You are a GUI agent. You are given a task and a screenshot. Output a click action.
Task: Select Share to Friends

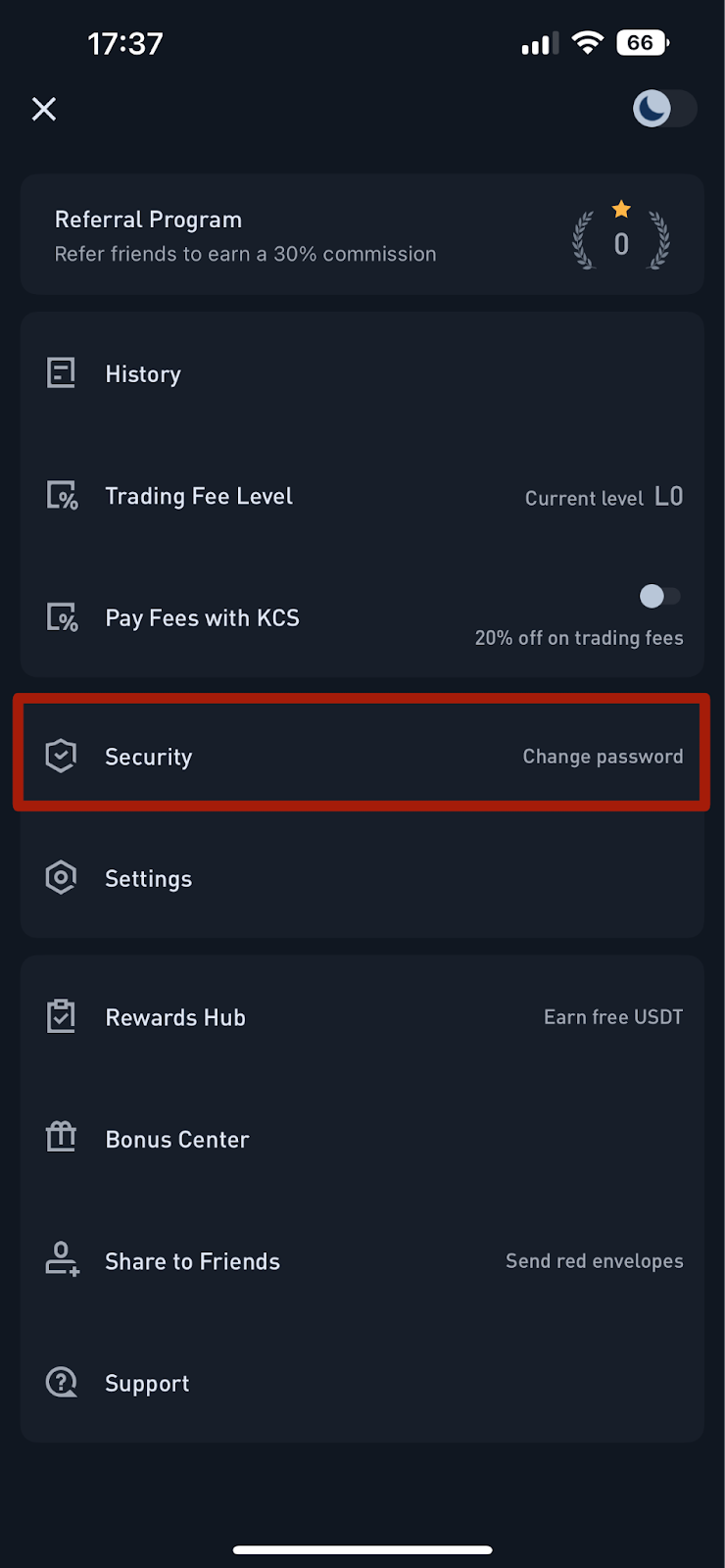(x=362, y=1261)
